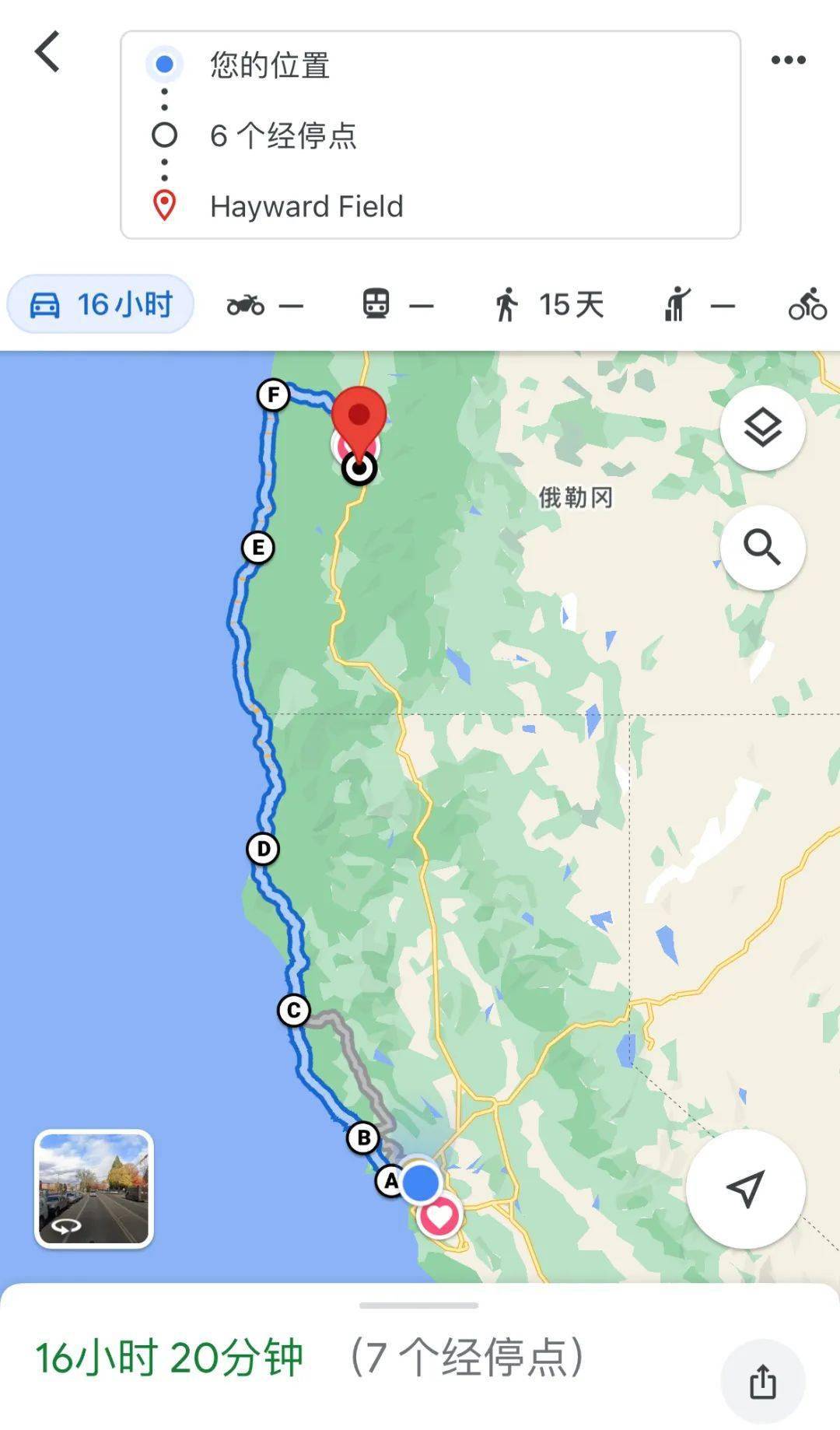This screenshot has width=840, height=1430.
Task: Open the share icon for this route
Action: 763,1377
